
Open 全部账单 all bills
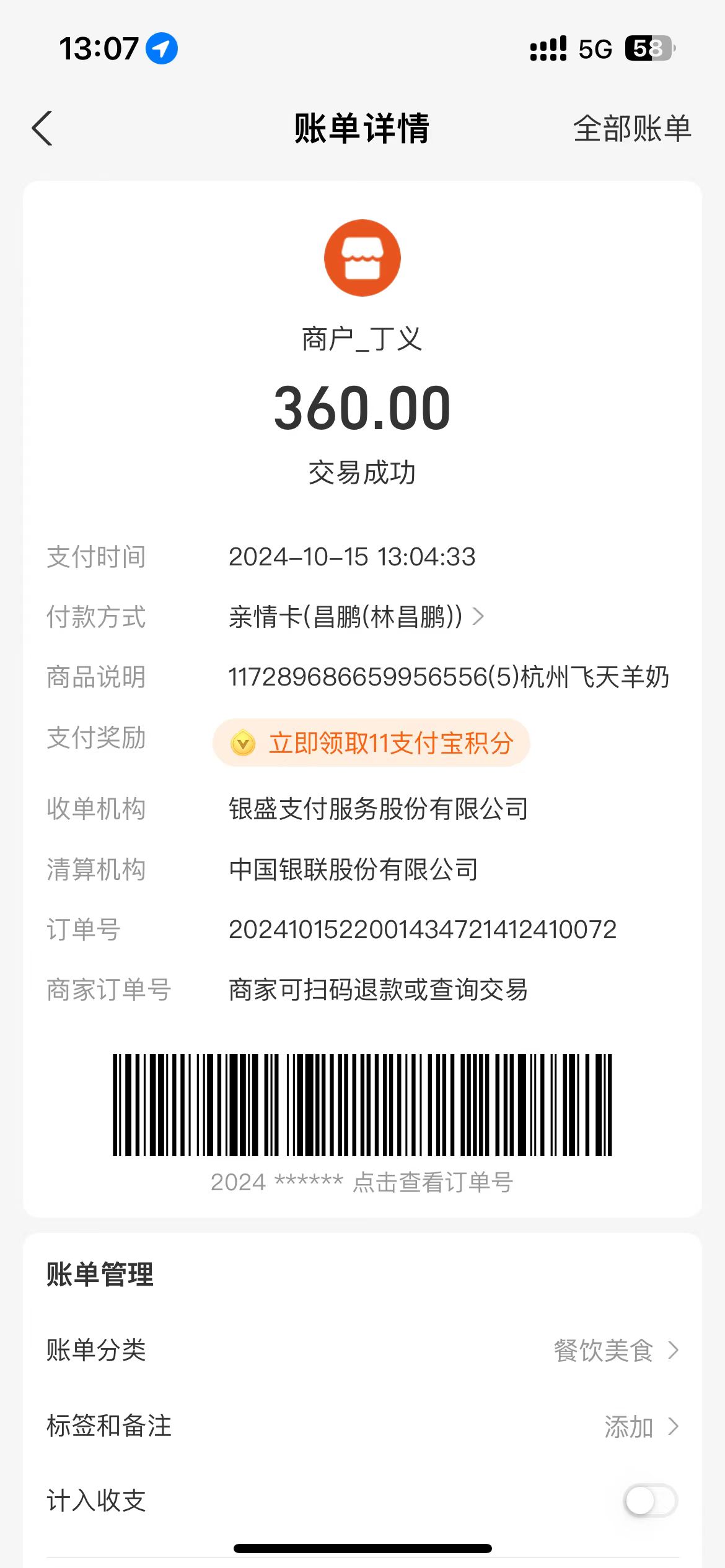click(631, 129)
